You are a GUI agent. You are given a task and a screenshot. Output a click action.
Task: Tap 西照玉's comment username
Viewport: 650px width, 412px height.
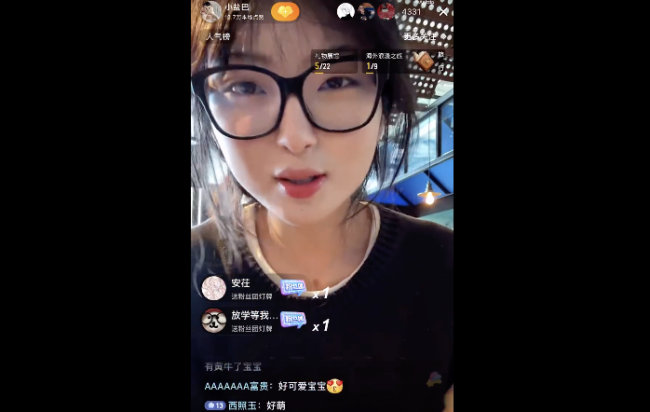tap(243, 405)
